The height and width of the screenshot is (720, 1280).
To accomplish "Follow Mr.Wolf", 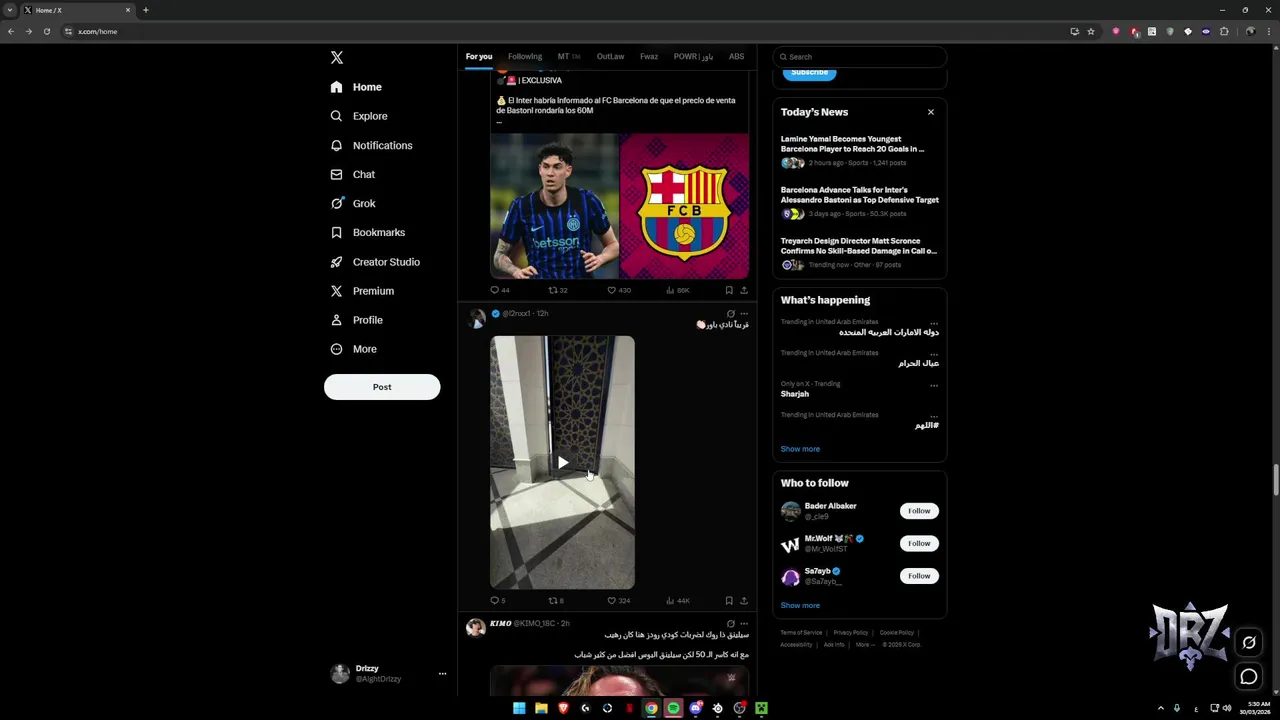I will [x=919, y=543].
